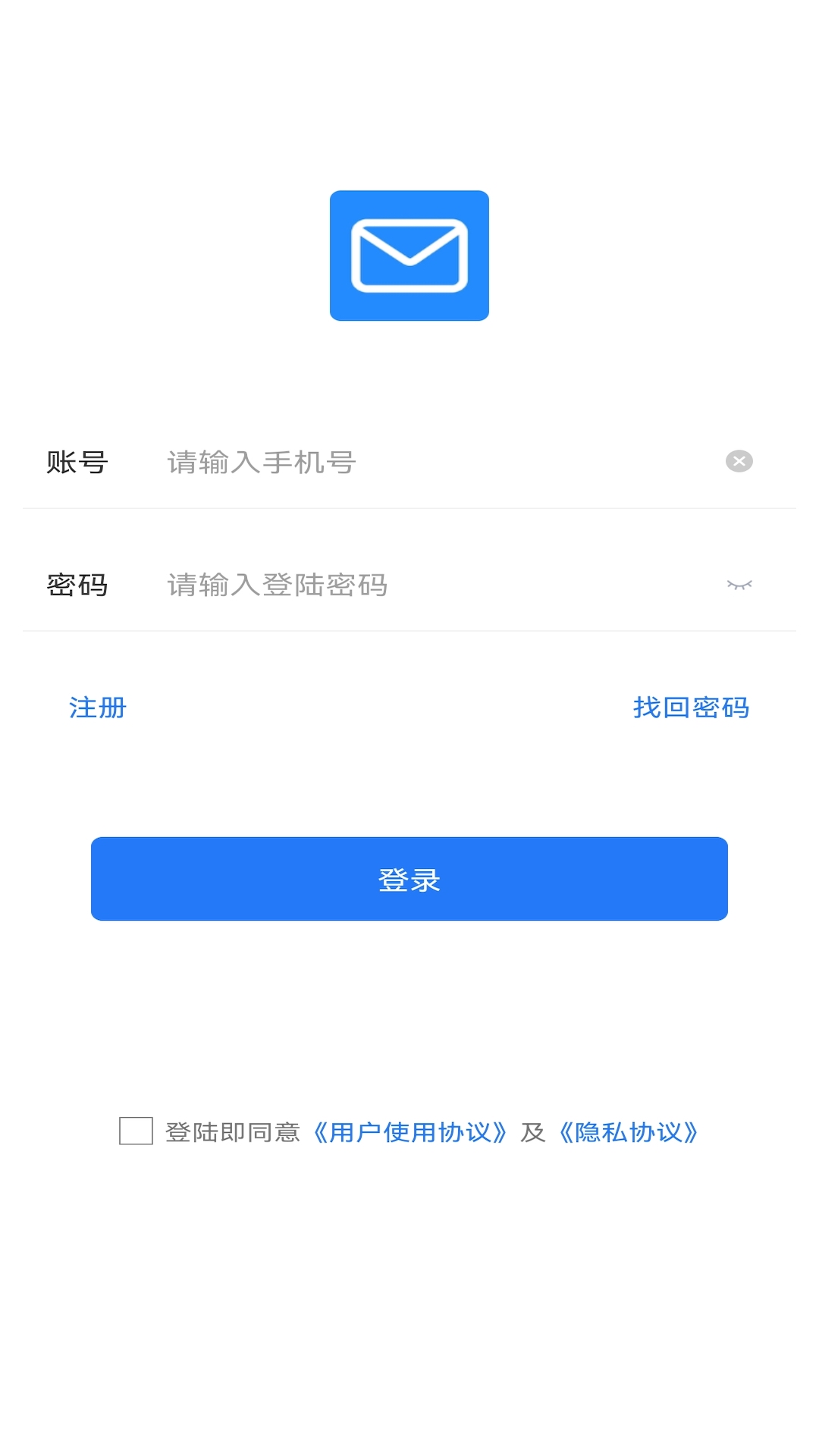The width and height of the screenshot is (819, 1456).
Task: Focus the login password field
Action: coord(425,585)
